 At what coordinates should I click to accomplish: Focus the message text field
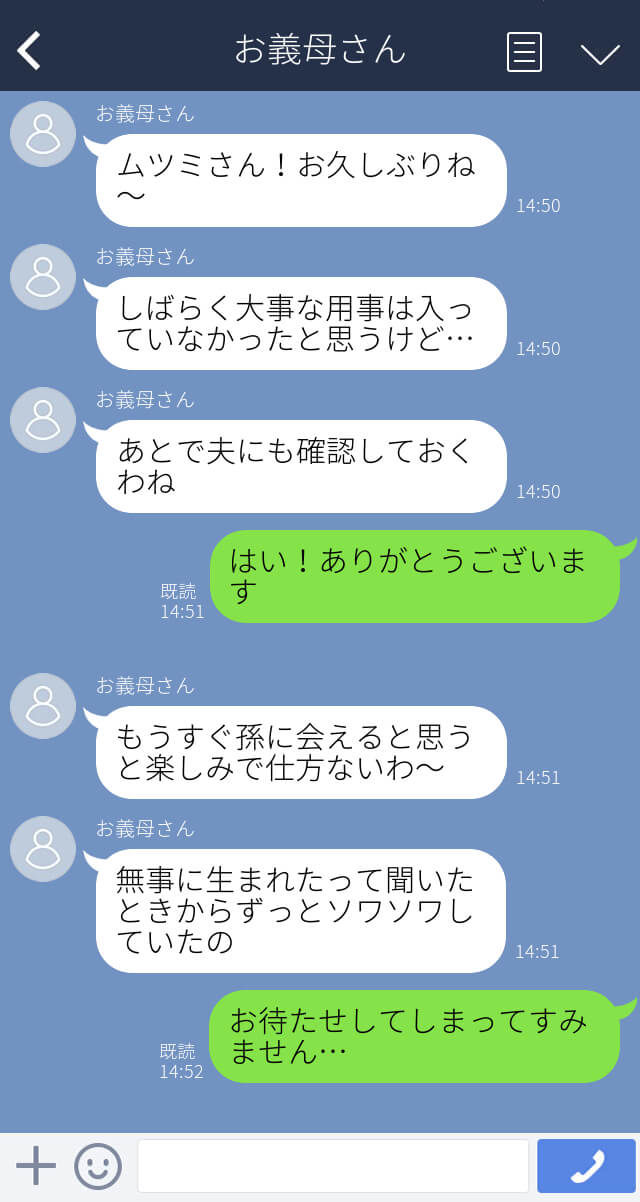[x=333, y=1166]
